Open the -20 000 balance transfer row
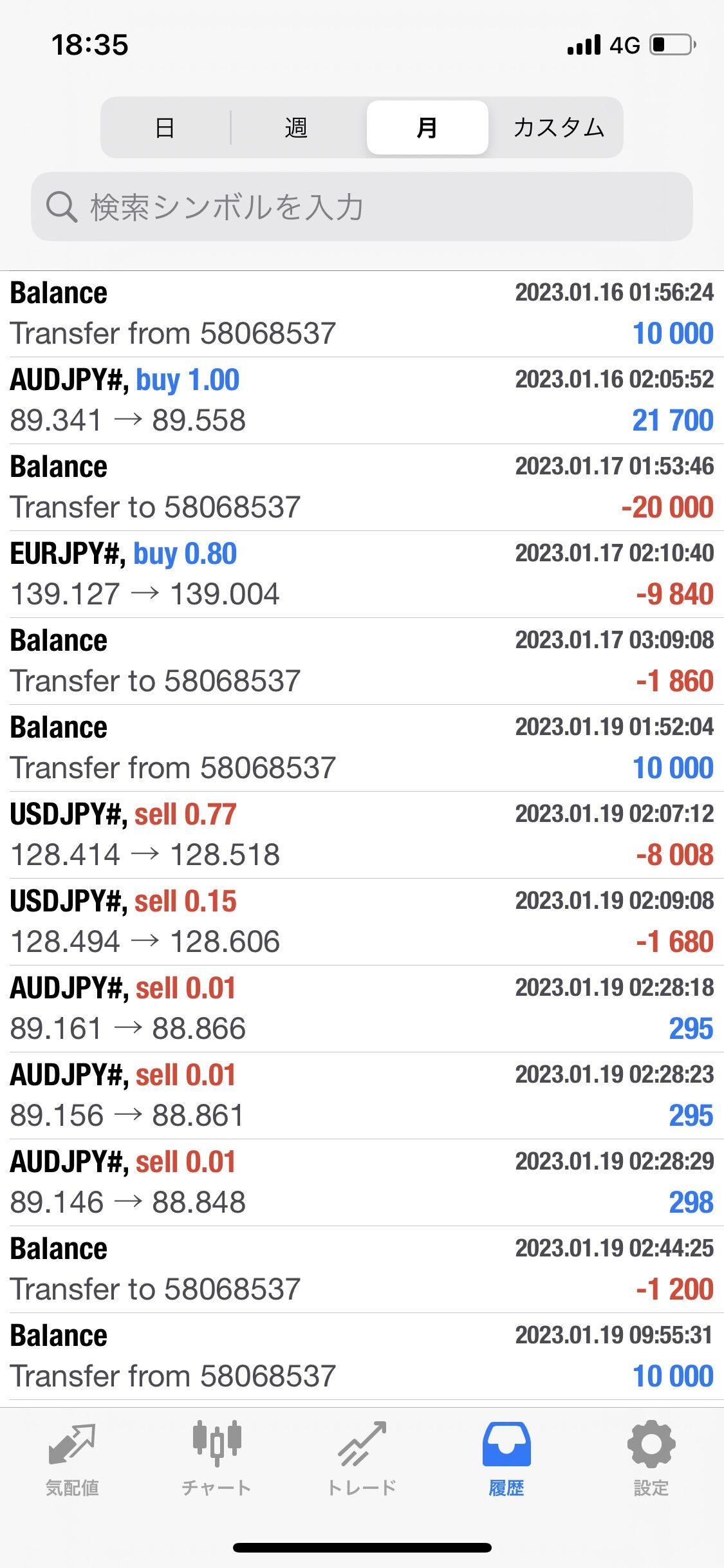724x1568 pixels. point(362,487)
